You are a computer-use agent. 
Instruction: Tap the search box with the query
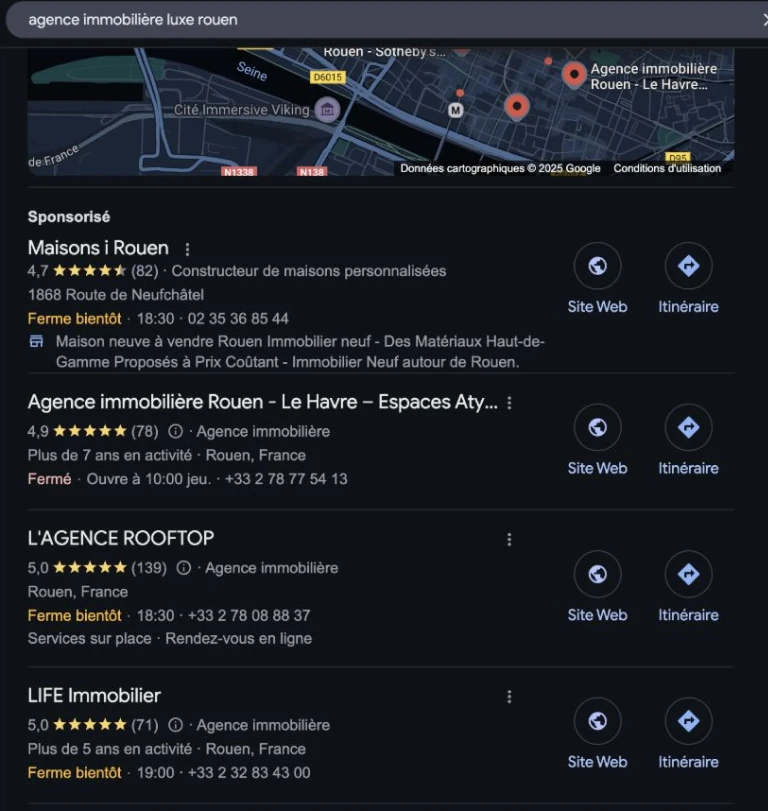(380, 20)
